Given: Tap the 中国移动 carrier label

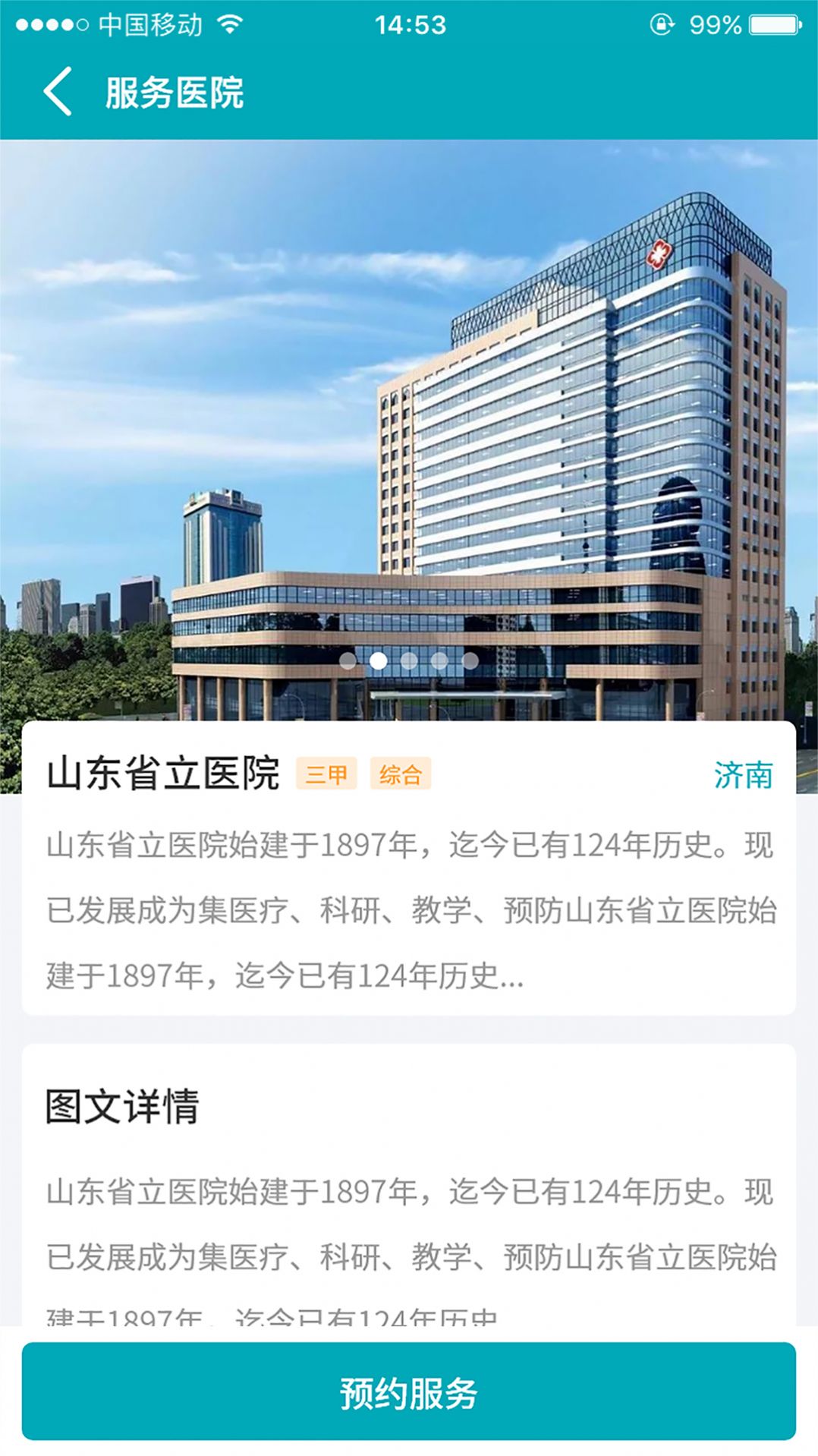Looking at the screenshot, I should point(150,24).
